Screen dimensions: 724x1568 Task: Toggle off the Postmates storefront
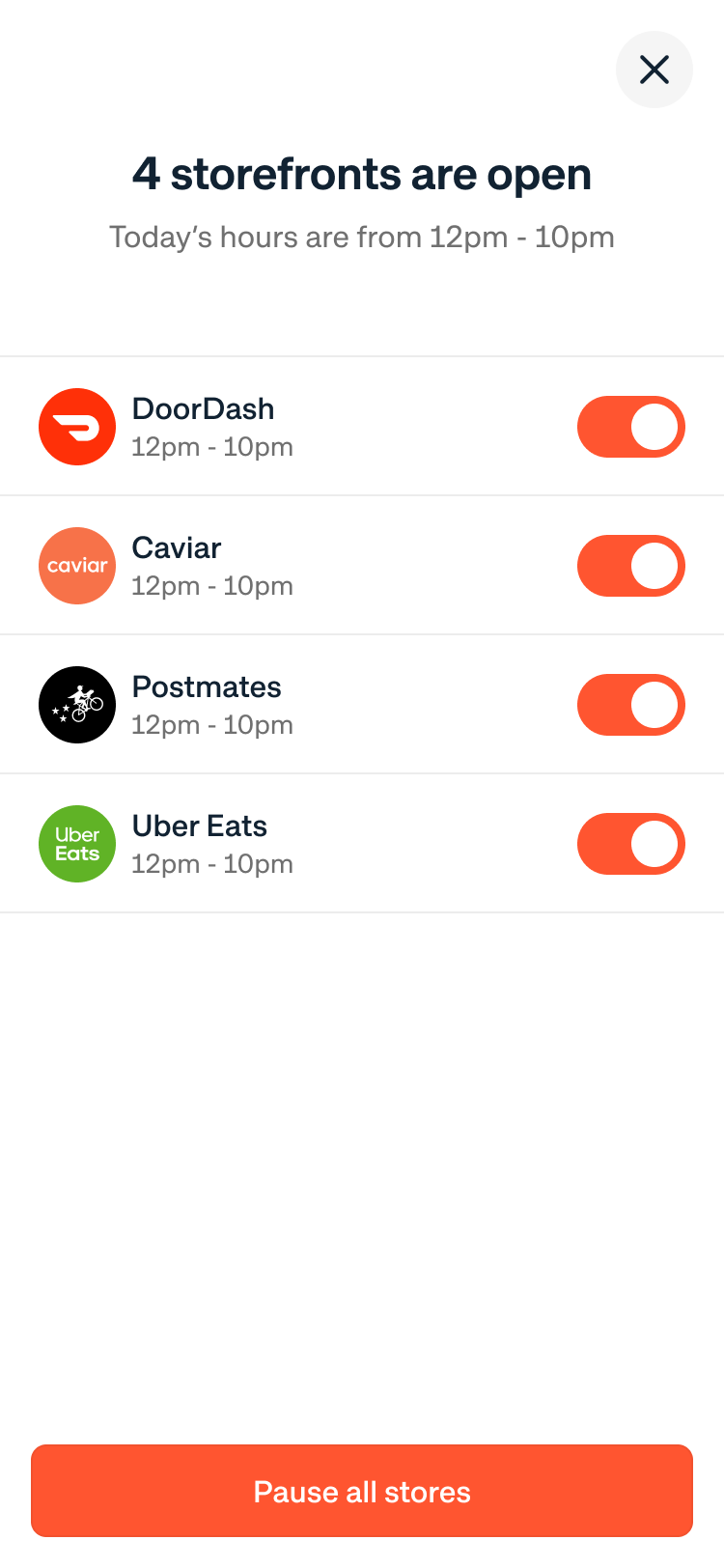(x=630, y=705)
